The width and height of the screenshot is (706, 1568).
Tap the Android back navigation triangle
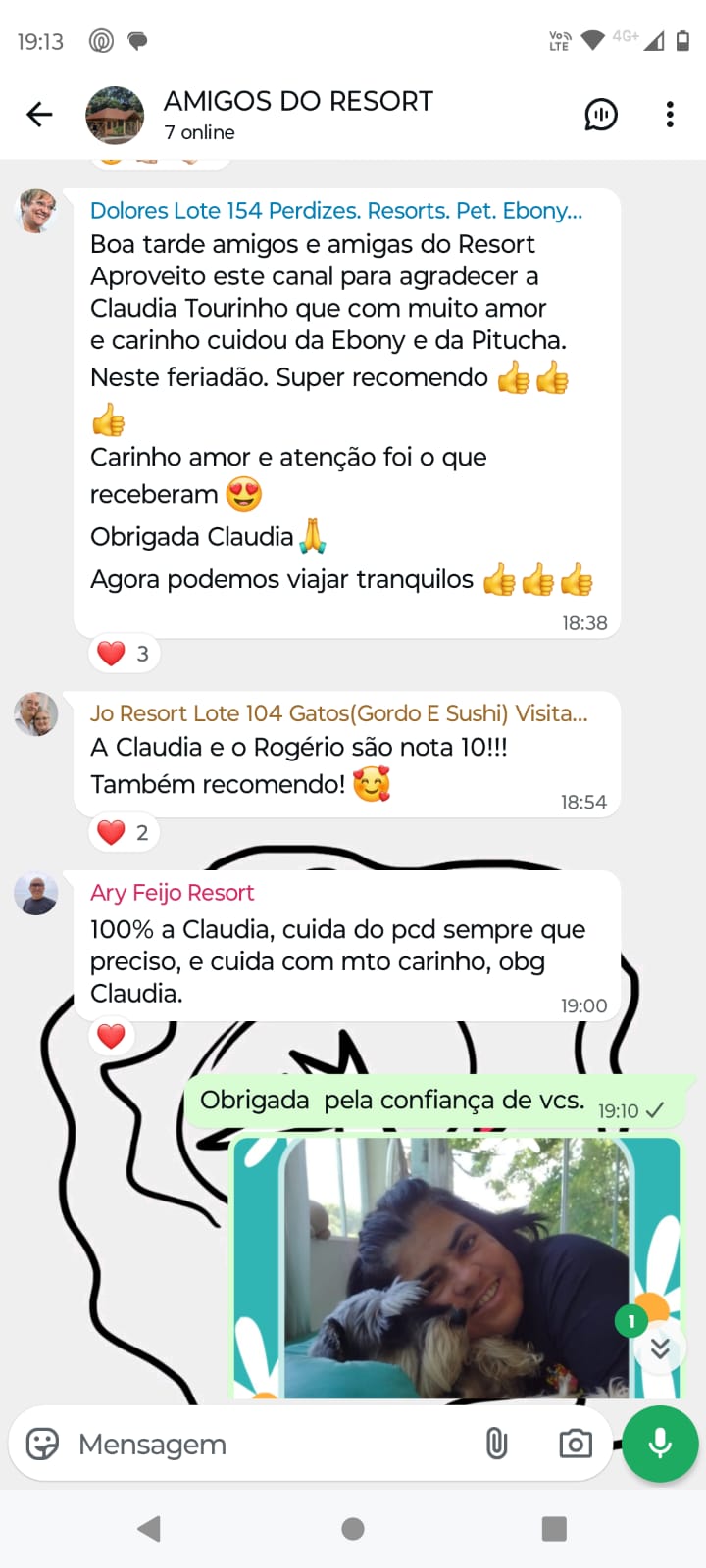coord(149,1527)
